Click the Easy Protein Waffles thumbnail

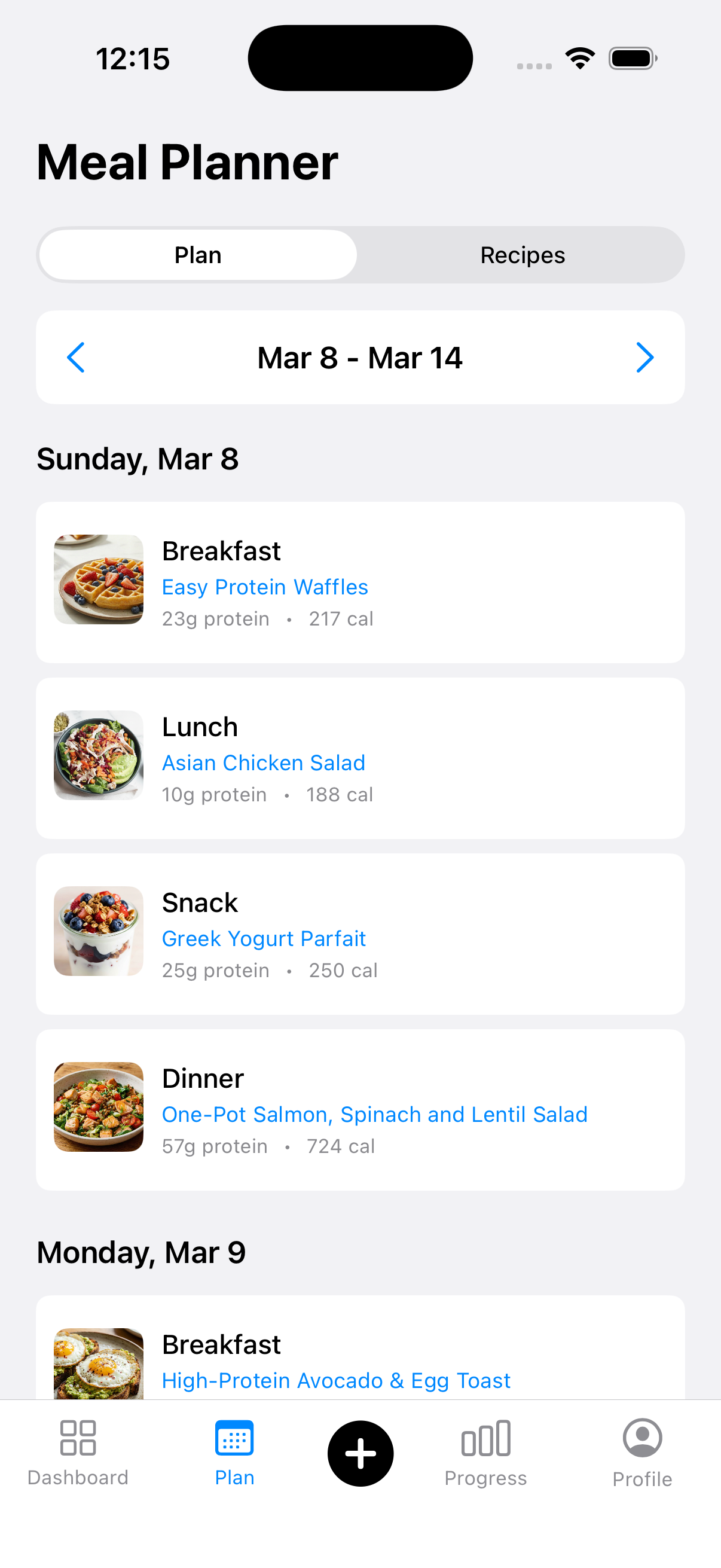[98, 579]
